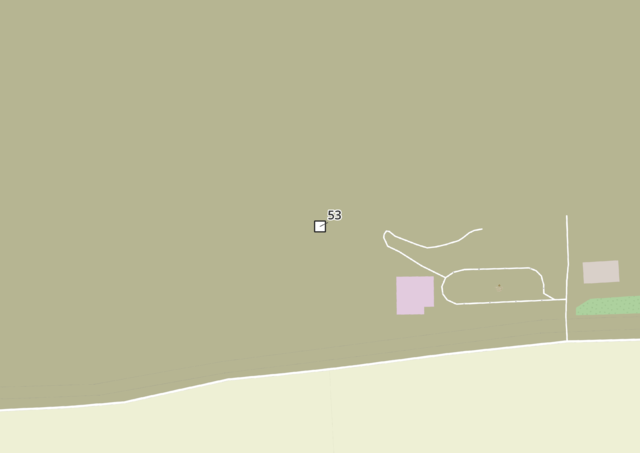The height and width of the screenshot is (453, 640).
Task: Select the map marker labeled 53
Action: pos(320,227)
